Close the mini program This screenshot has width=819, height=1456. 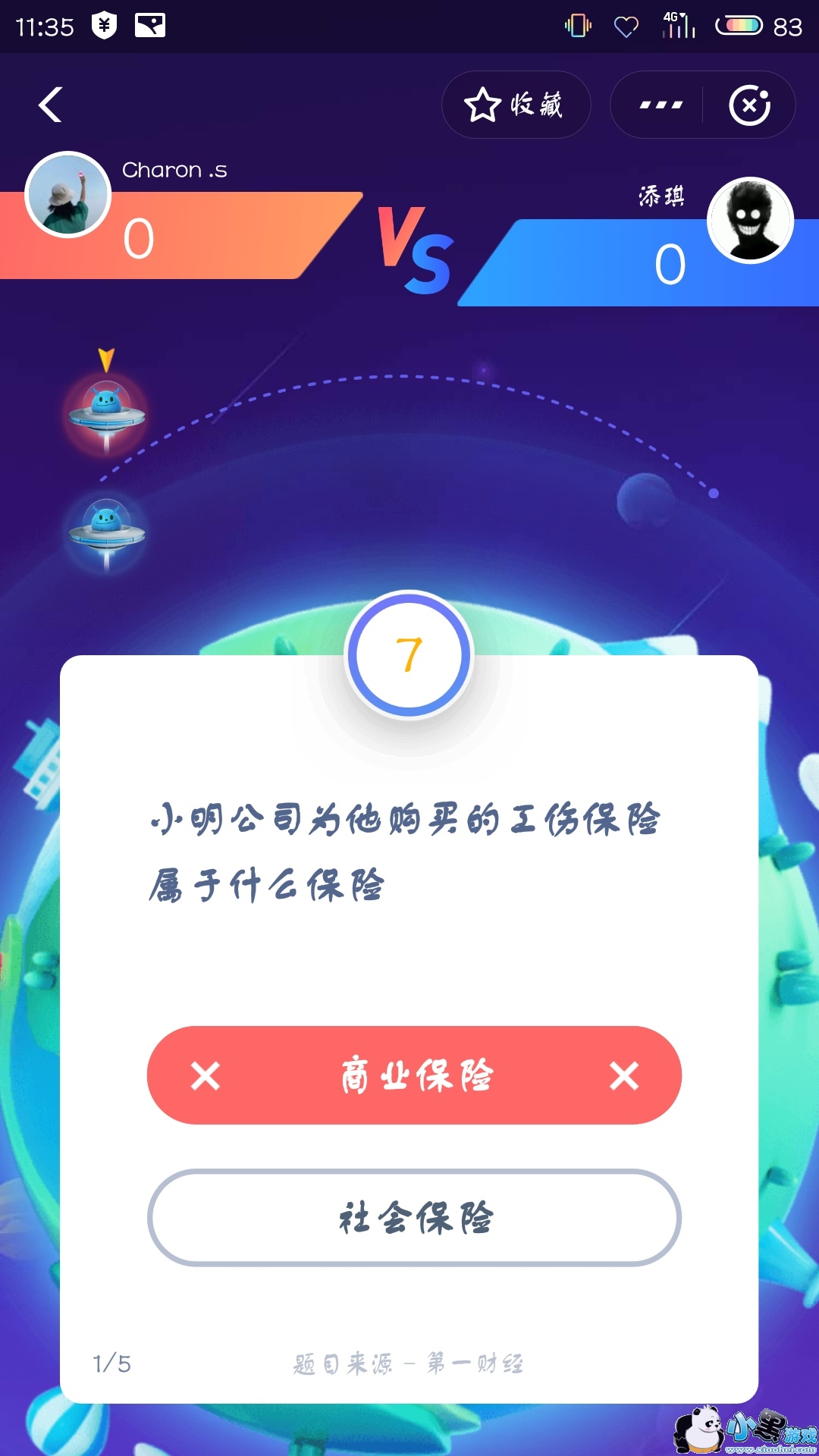pos(749,105)
